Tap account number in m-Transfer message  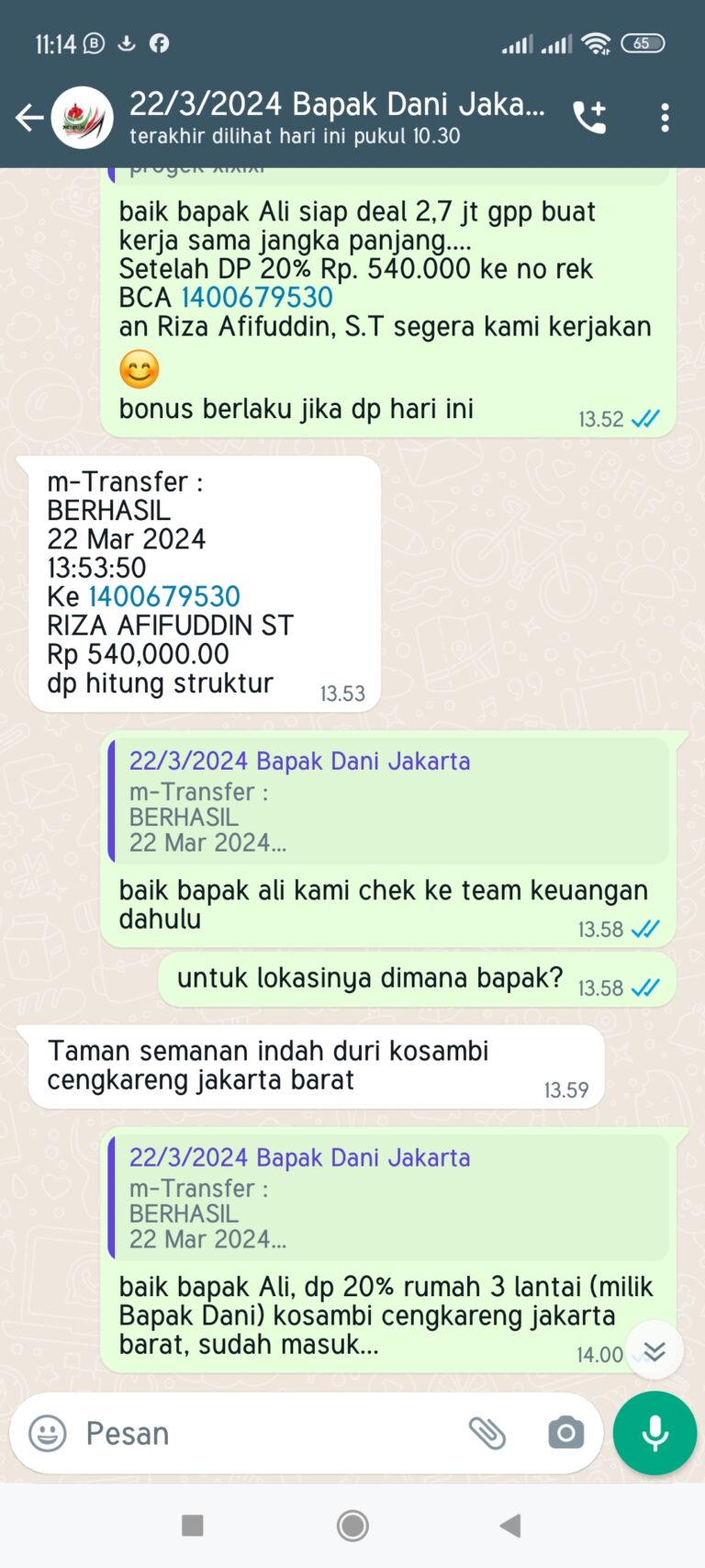pos(164,597)
